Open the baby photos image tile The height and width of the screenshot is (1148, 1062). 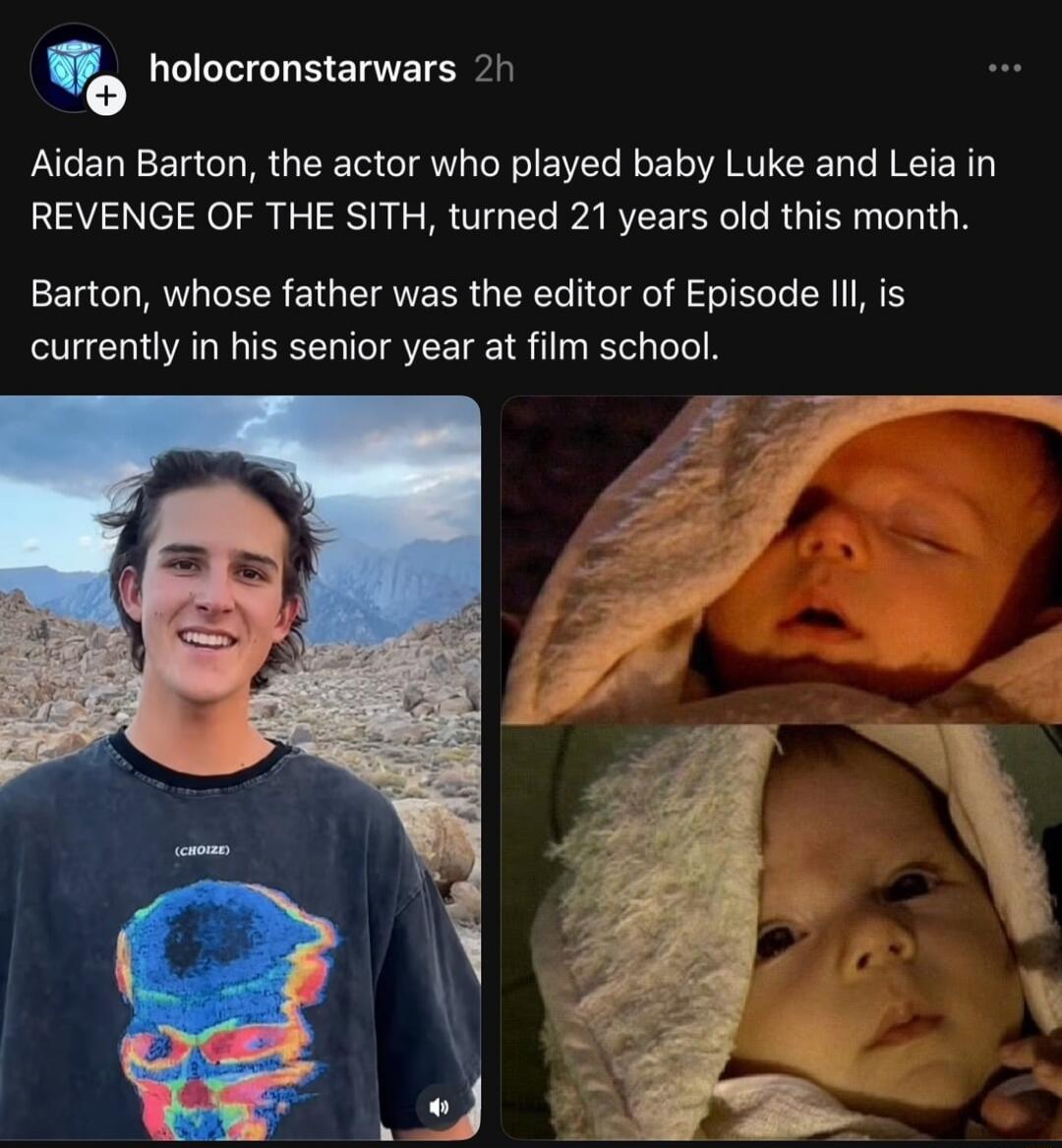tap(782, 767)
